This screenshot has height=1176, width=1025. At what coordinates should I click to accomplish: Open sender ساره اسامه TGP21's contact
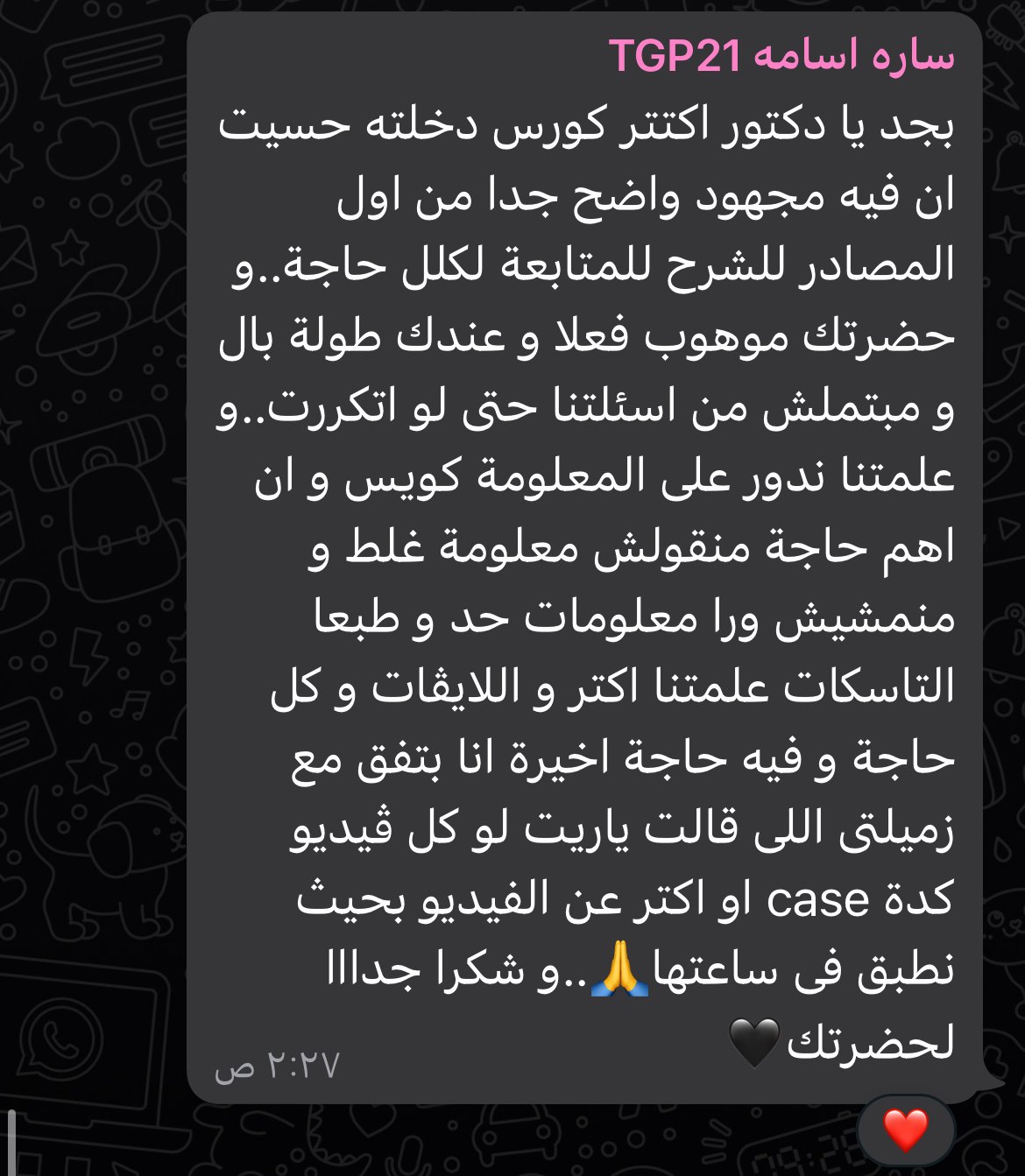[x=781, y=58]
